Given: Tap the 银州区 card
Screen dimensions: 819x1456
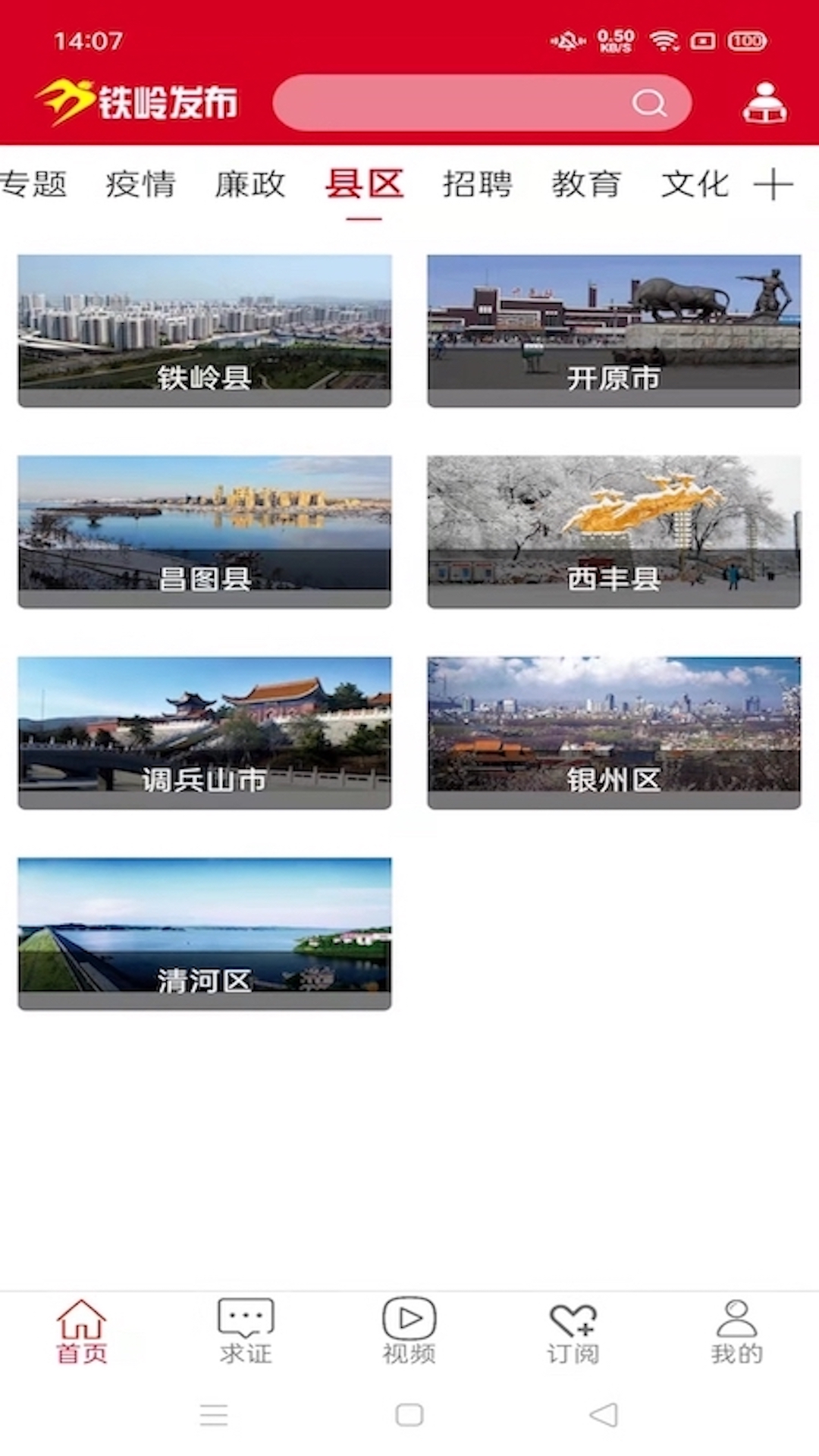Looking at the screenshot, I should click(614, 733).
